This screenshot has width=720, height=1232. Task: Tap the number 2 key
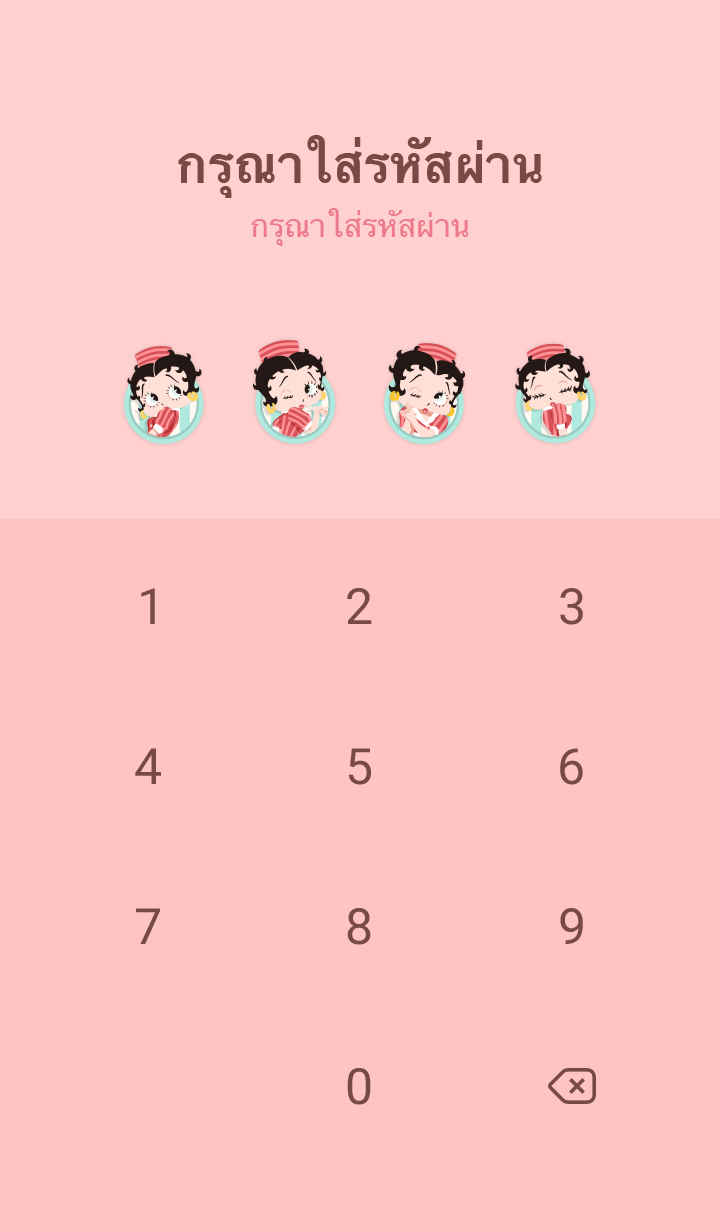point(359,607)
